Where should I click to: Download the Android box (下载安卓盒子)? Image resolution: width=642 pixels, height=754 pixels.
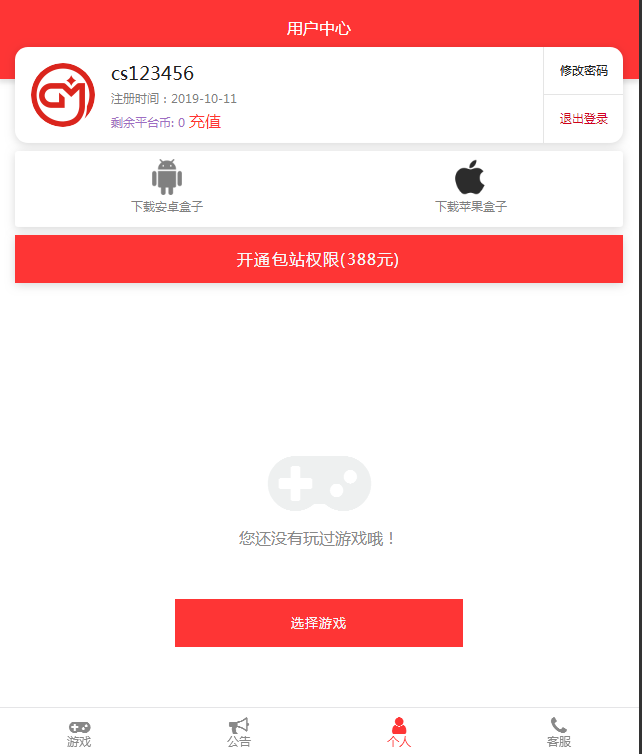167,187
